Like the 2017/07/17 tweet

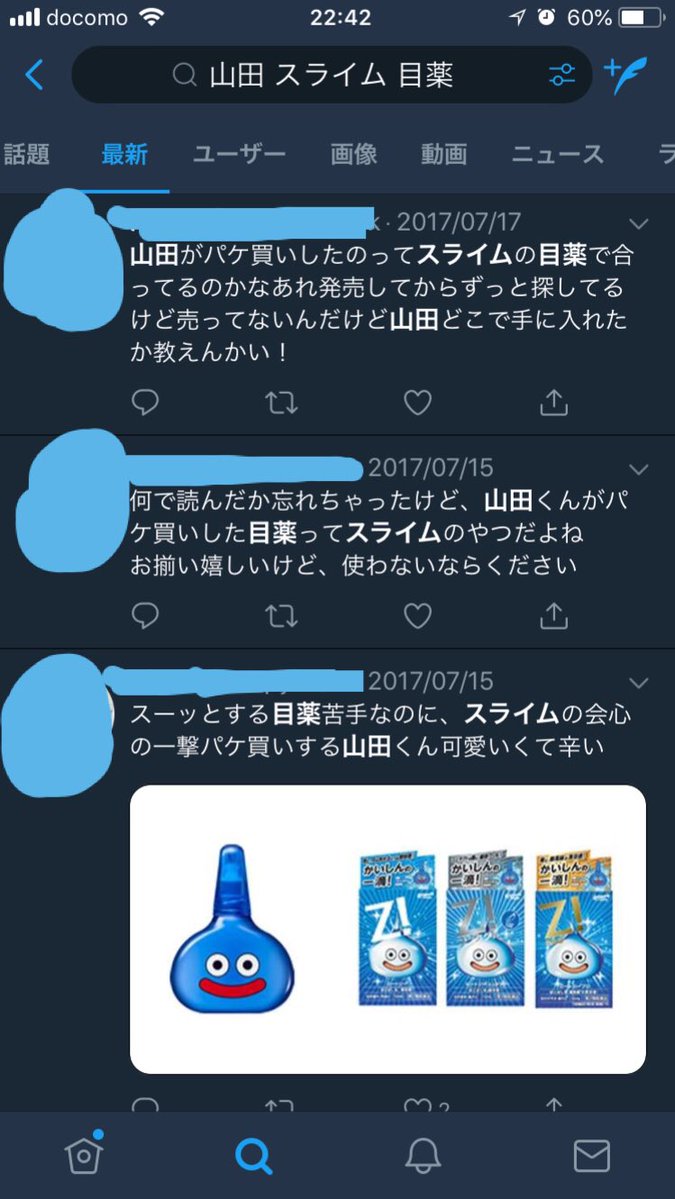pyautogui.click(x=417, y=402)
